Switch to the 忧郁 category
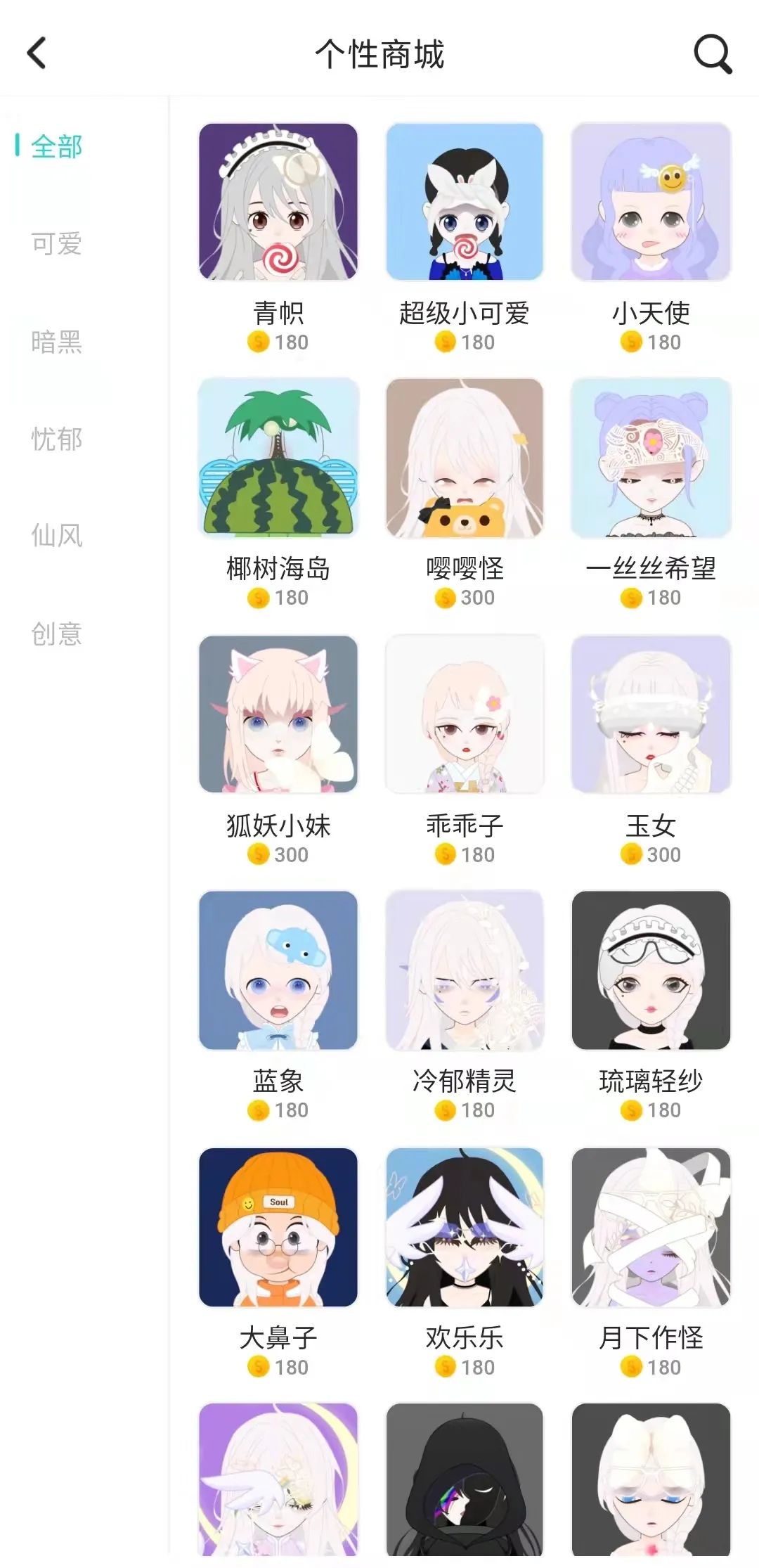Screen dimensions: 759x1568 tap(56, 439)
